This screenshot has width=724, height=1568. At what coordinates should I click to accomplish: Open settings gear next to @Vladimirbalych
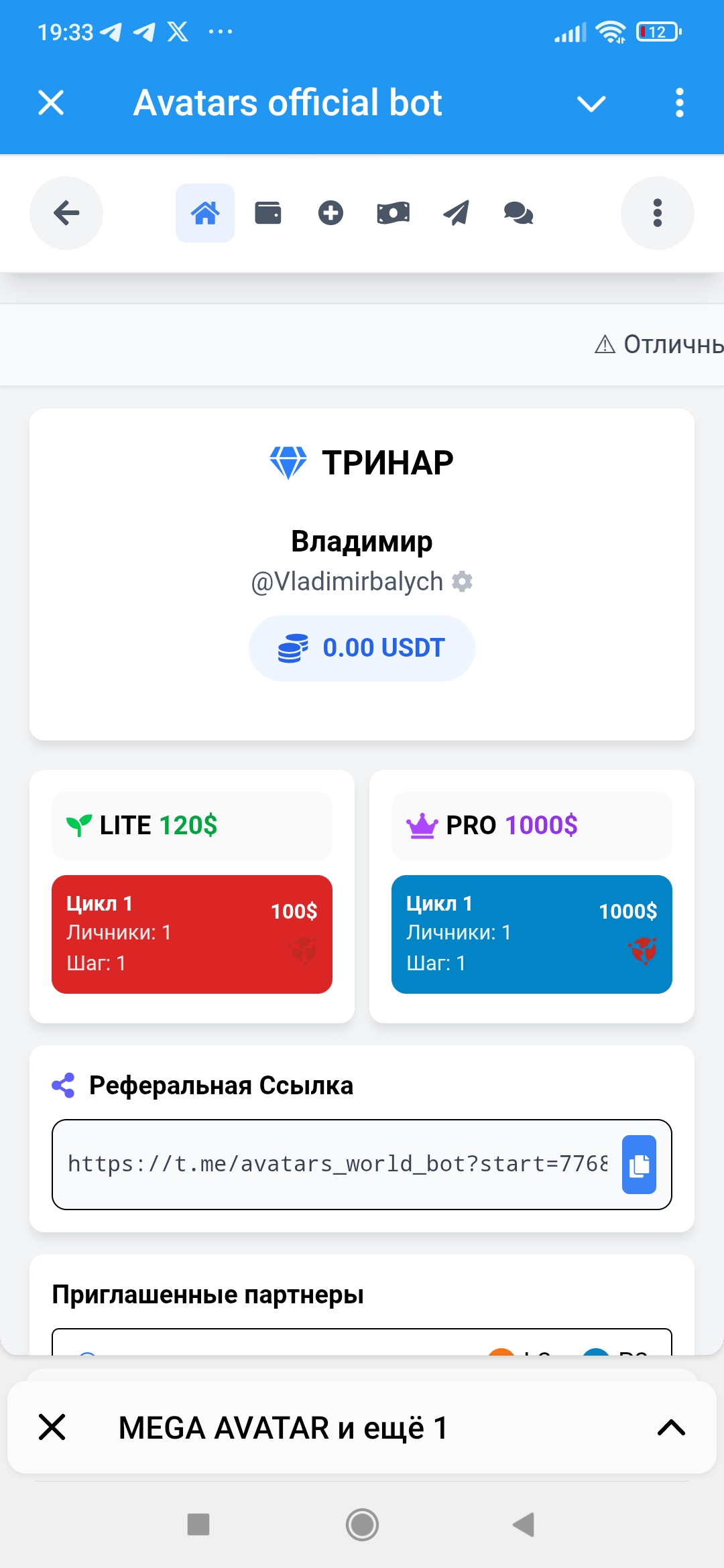tap(462, 582)
